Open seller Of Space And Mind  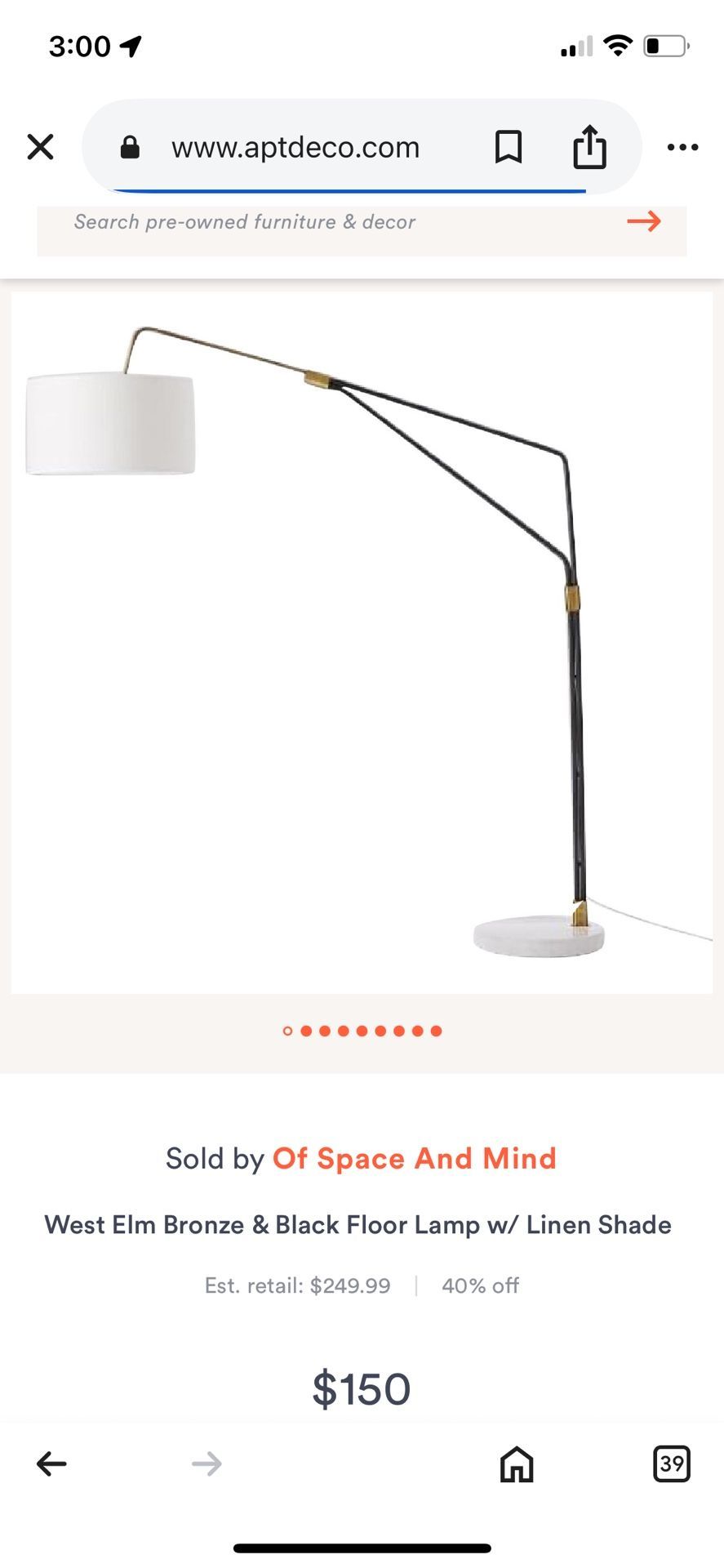(x=414, y=1158)
